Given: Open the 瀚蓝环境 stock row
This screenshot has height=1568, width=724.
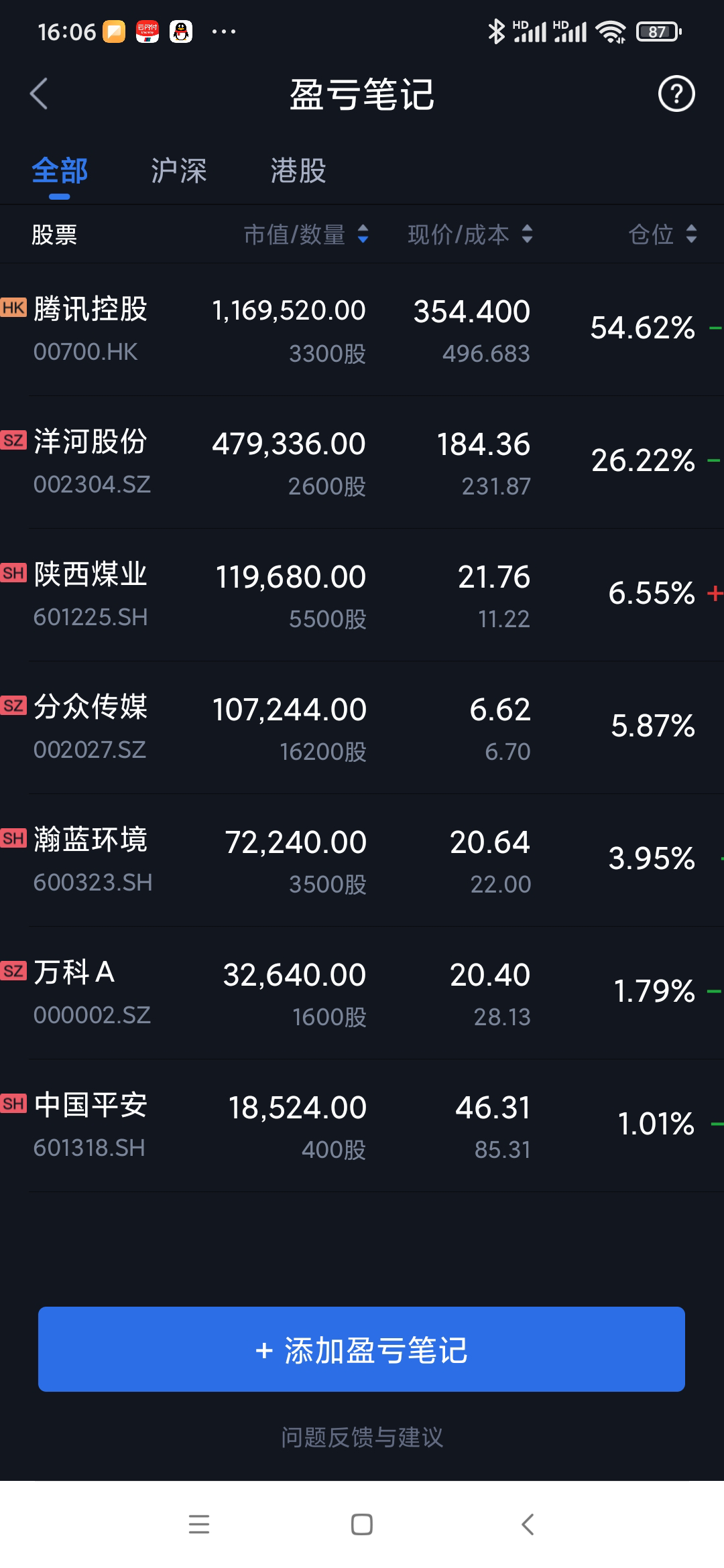Looking at the screenshot, I should point(362,860).
